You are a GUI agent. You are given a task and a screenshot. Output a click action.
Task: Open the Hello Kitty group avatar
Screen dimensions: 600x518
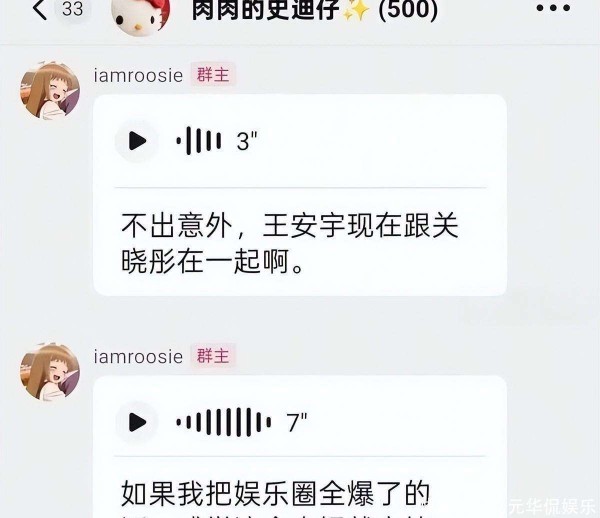[x=140, y=12]
